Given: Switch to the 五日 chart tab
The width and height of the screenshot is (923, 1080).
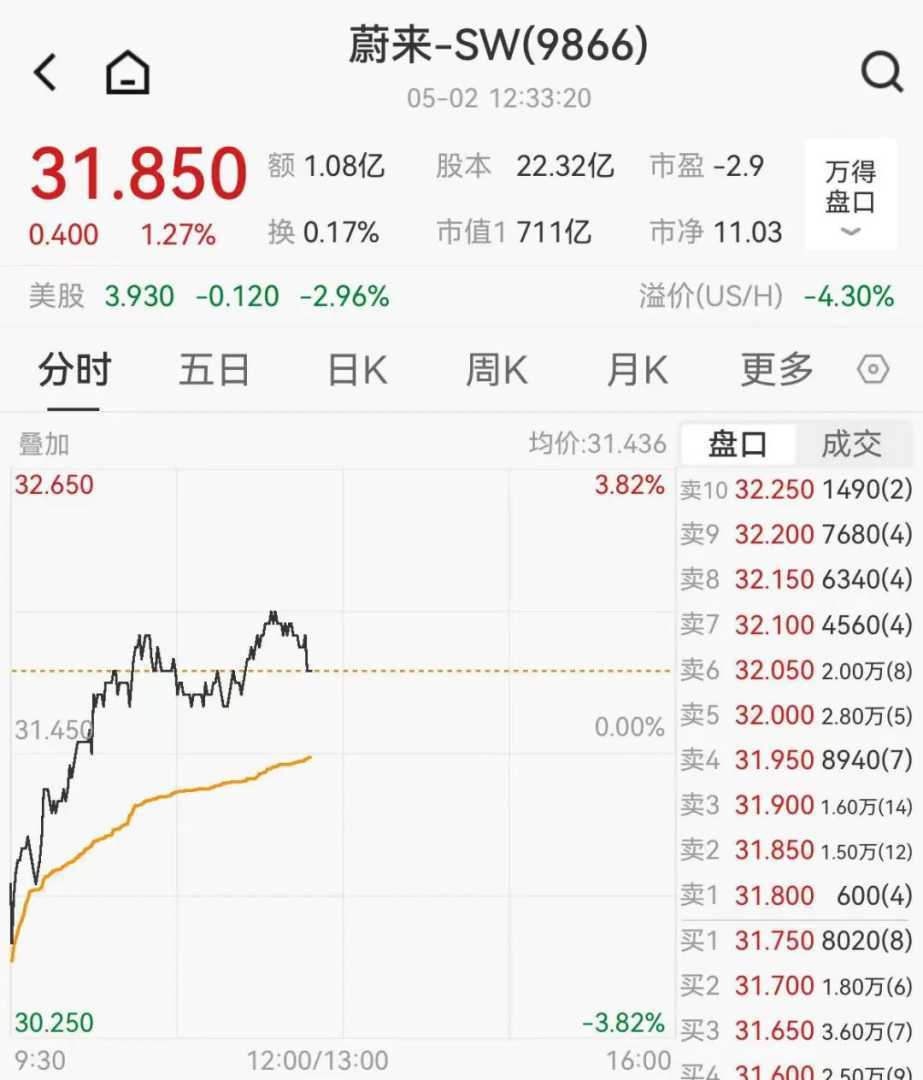Looking at the screenshot, I should pos(214,371).
